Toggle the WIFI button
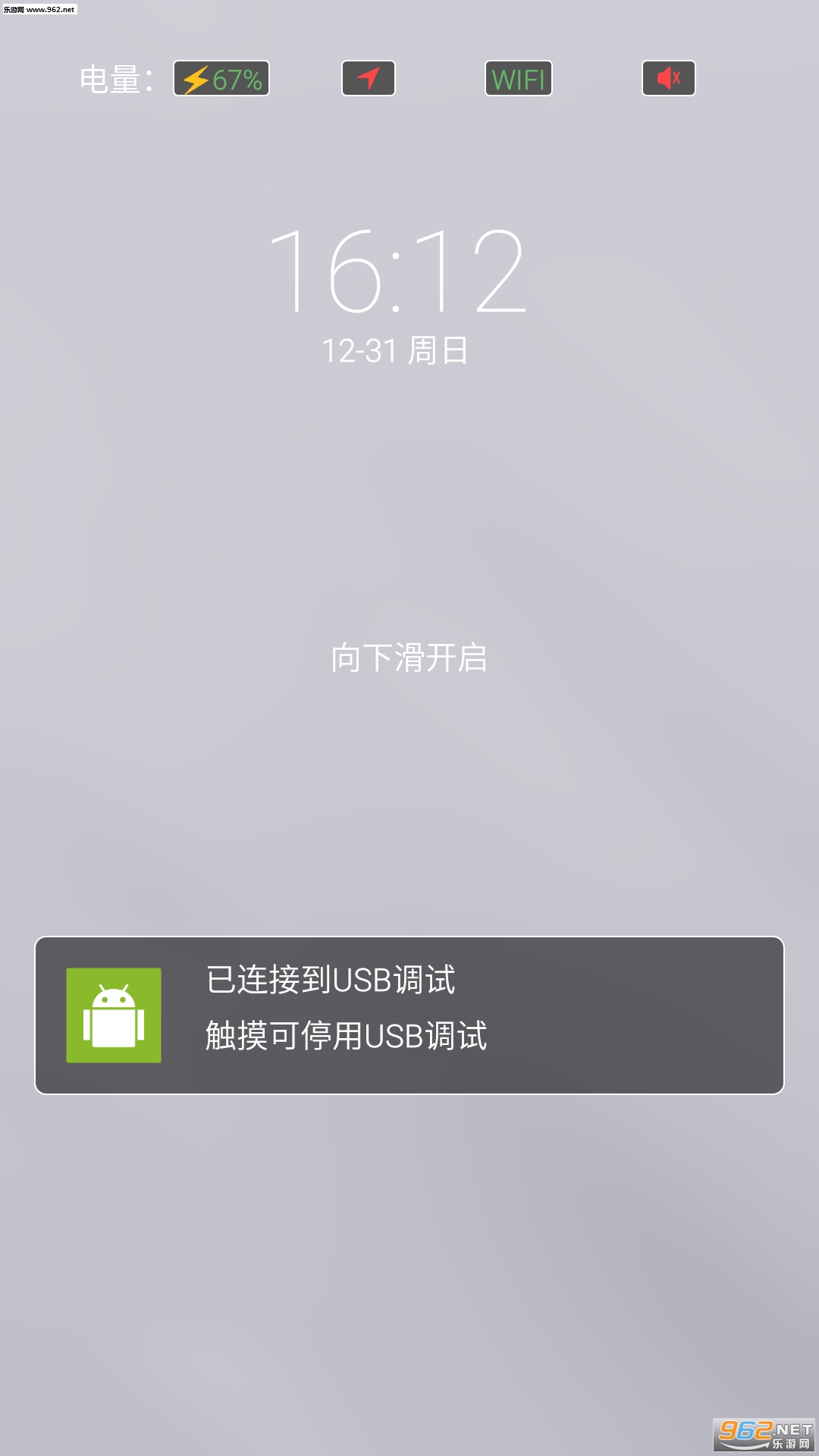This screenshot has width=819, height=1456. (518, 79)
